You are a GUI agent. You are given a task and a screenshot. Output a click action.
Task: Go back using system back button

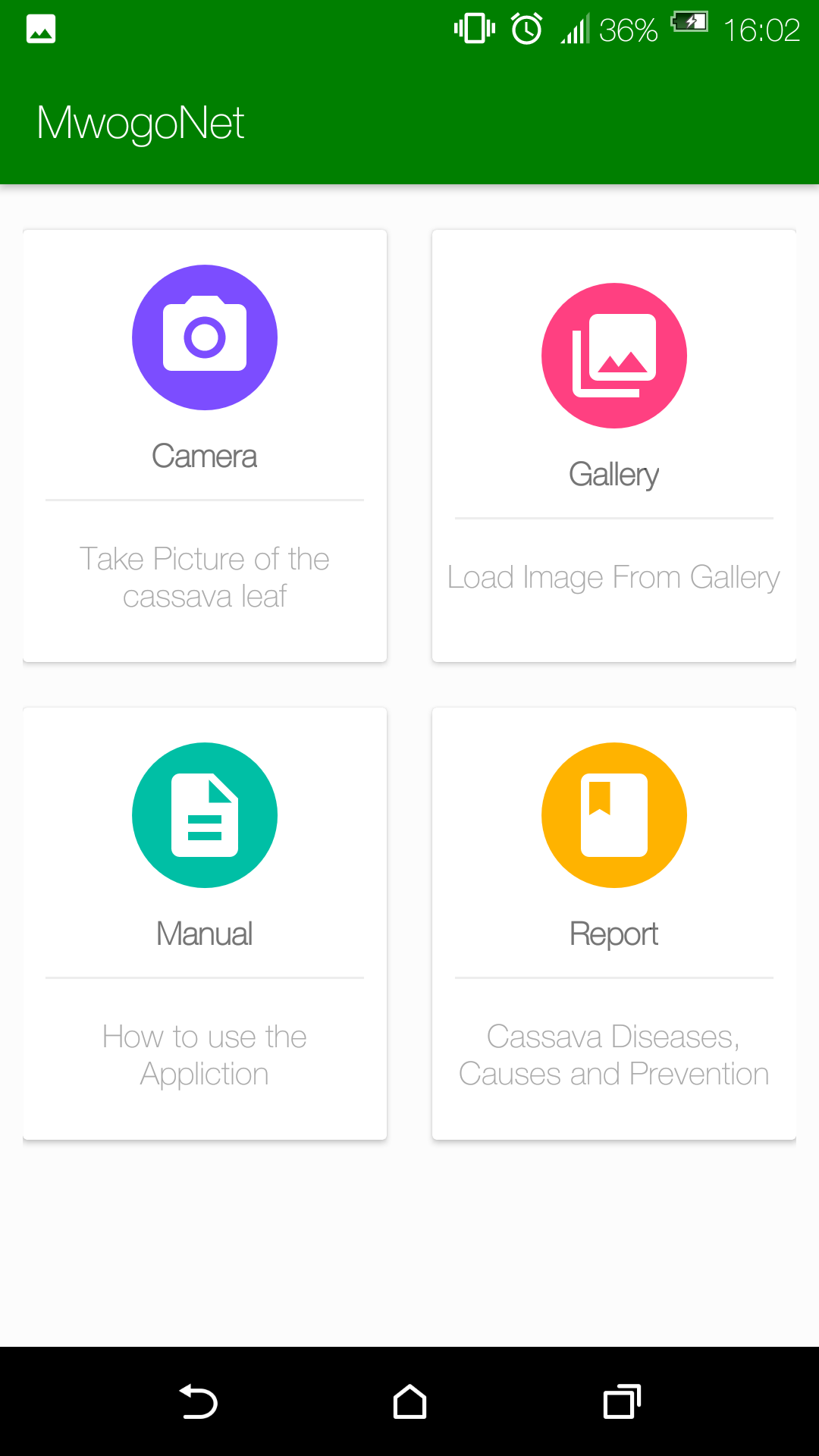coord(199,1401)
